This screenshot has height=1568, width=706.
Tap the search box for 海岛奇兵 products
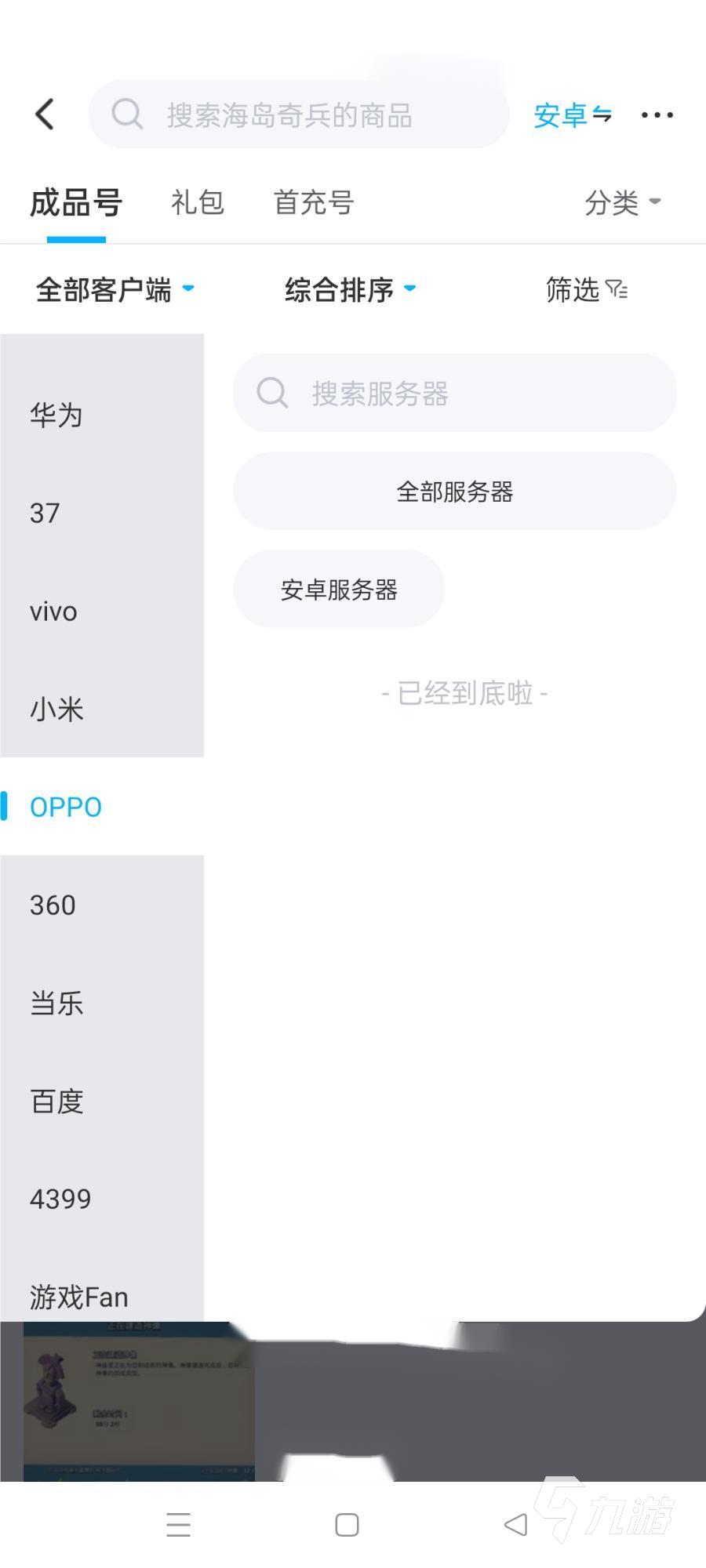click(x=298, y=114)
